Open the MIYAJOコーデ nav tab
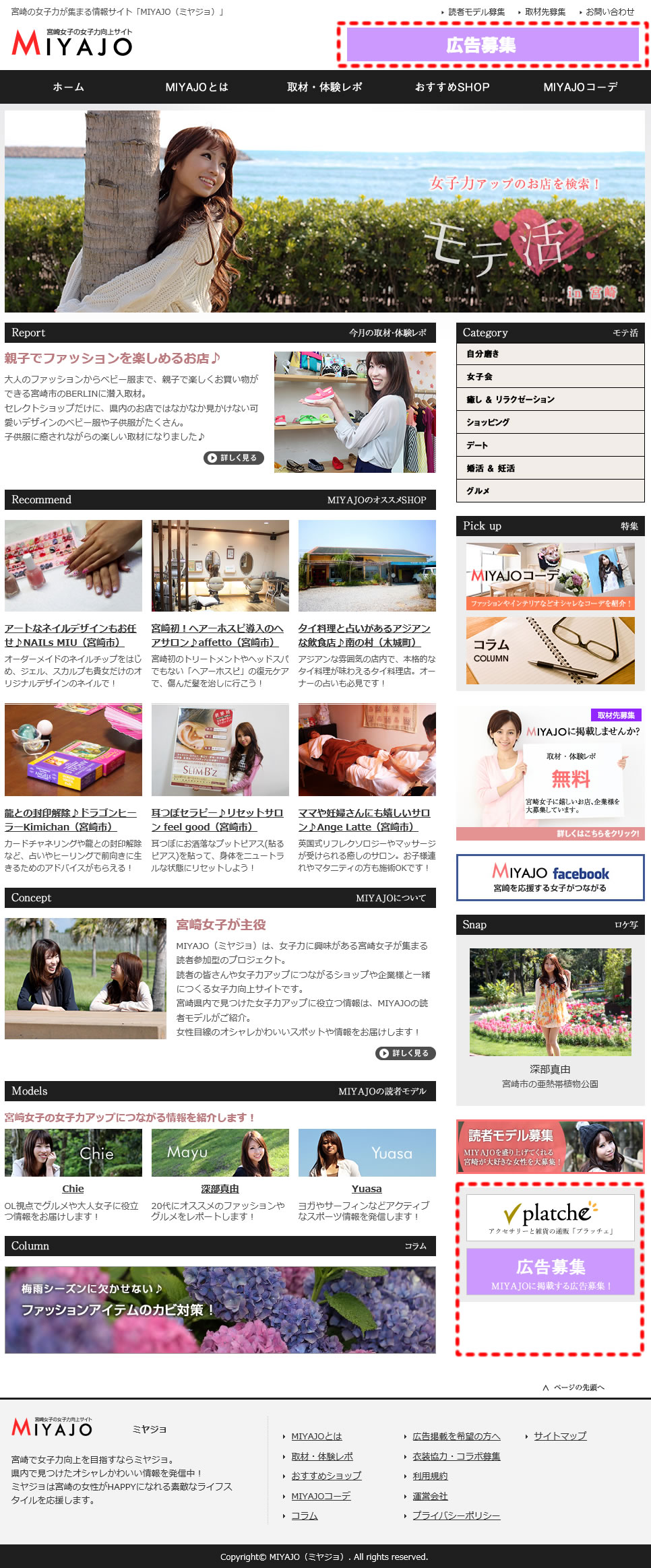 (x=580, y=87)
